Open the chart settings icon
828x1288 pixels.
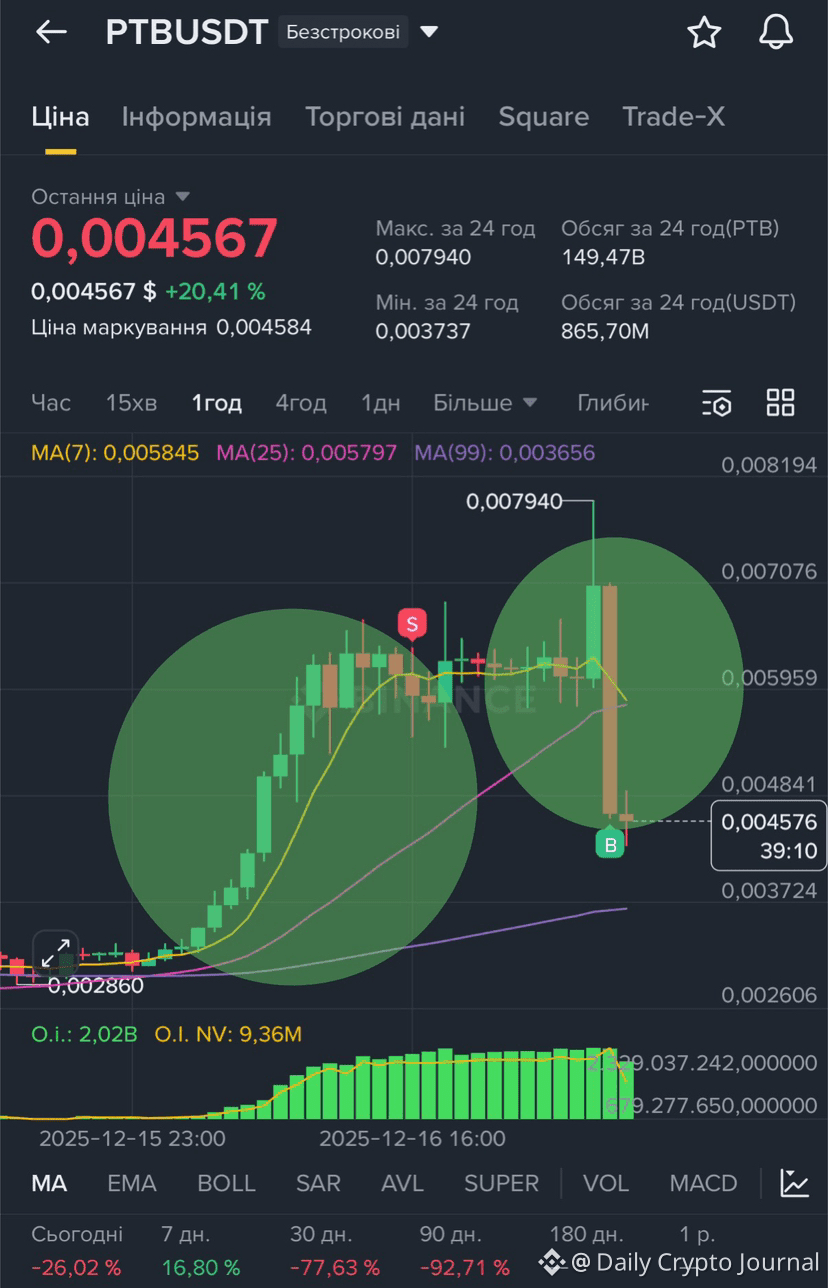[x=717, y=403]
